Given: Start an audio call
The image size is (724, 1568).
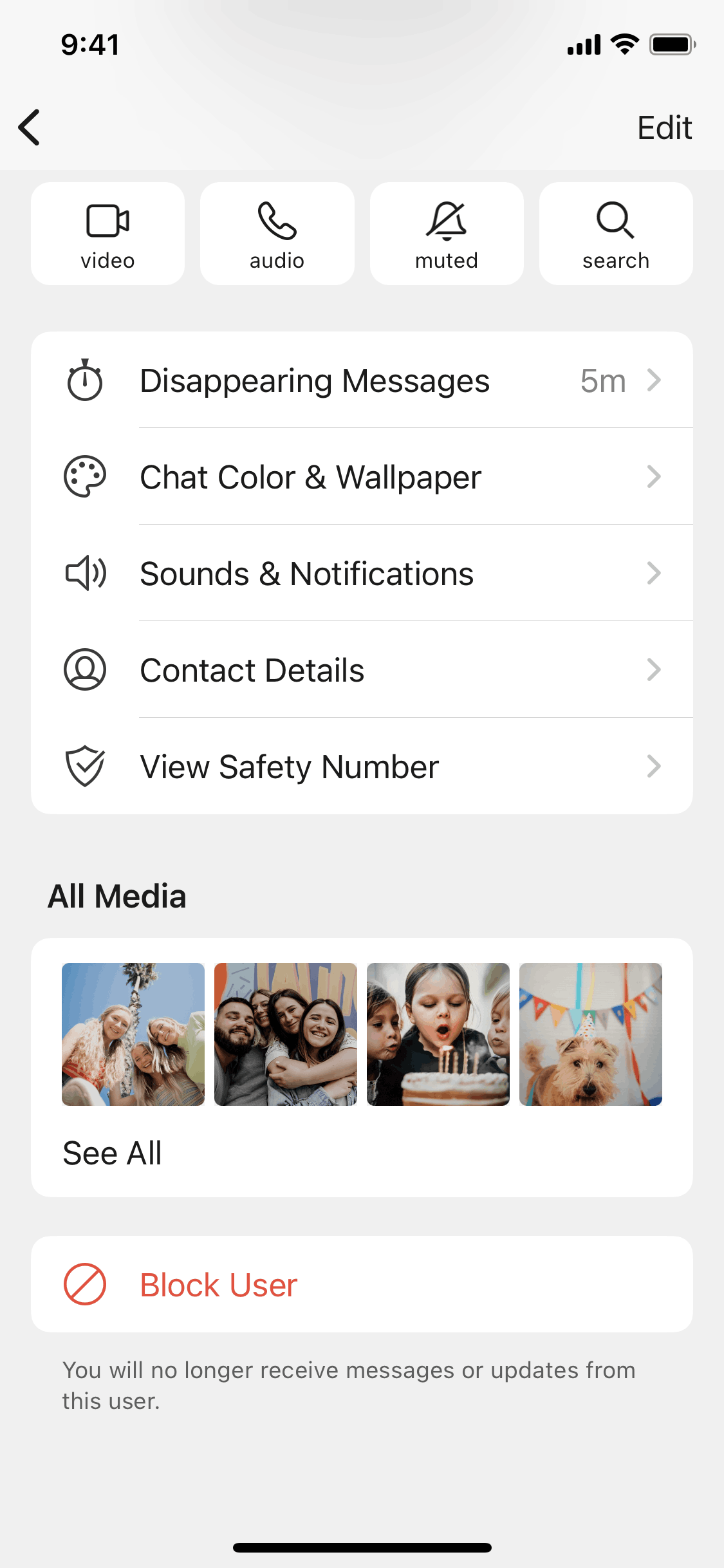Looking at the screenshot, I should click(x=277, y=234).
